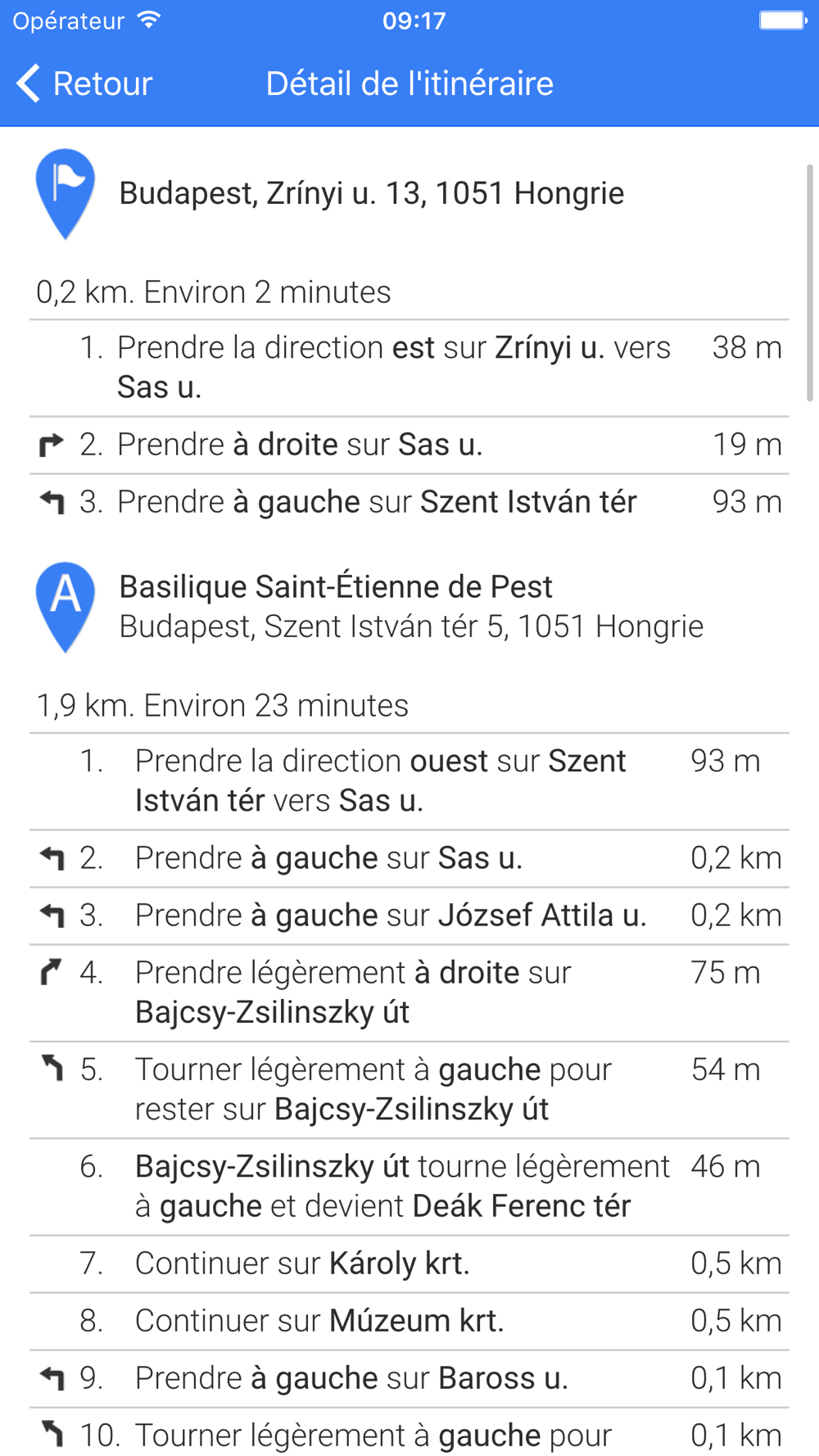Screen dimensions: 819x1456
Task: Select the step heading est on Zrínyi u.
Action: coord(409,368)
